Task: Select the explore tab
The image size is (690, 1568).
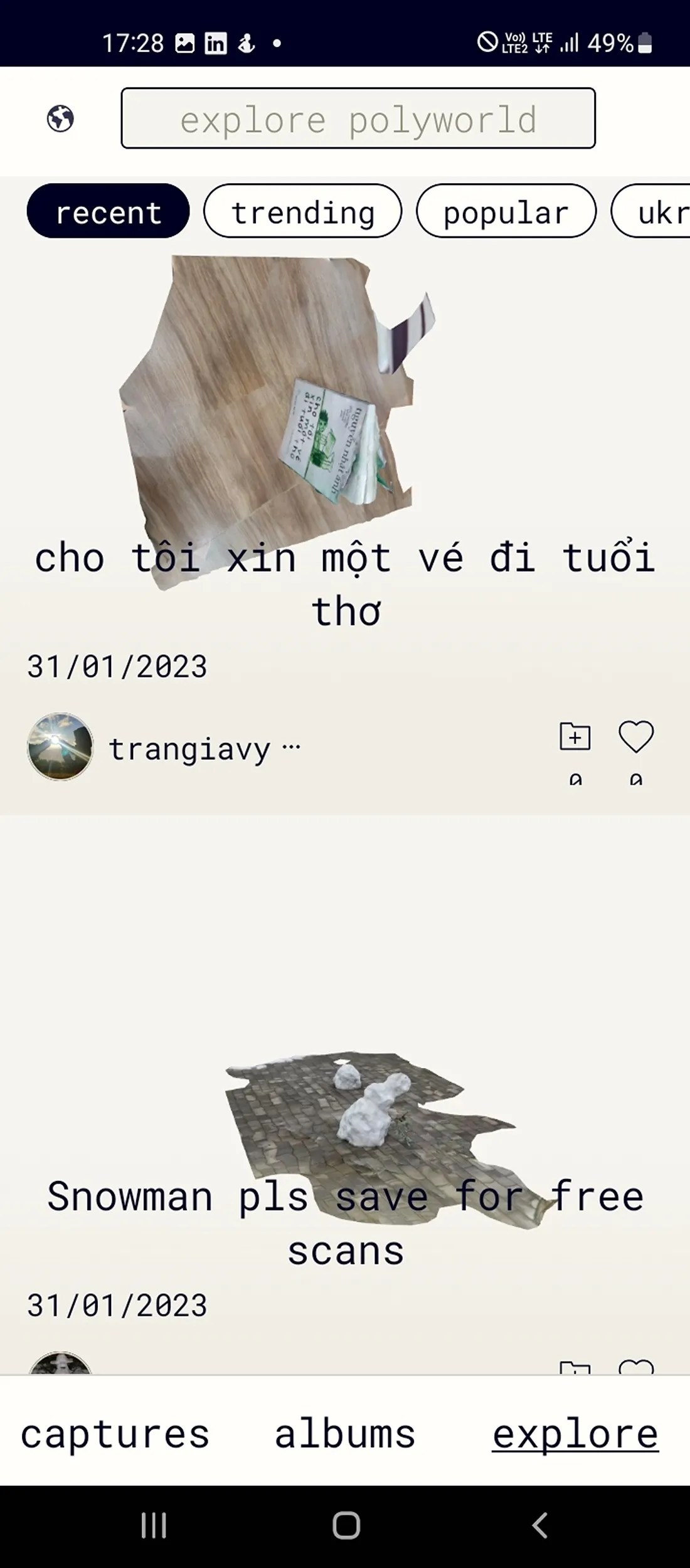Action: (x=575, y=1435)
